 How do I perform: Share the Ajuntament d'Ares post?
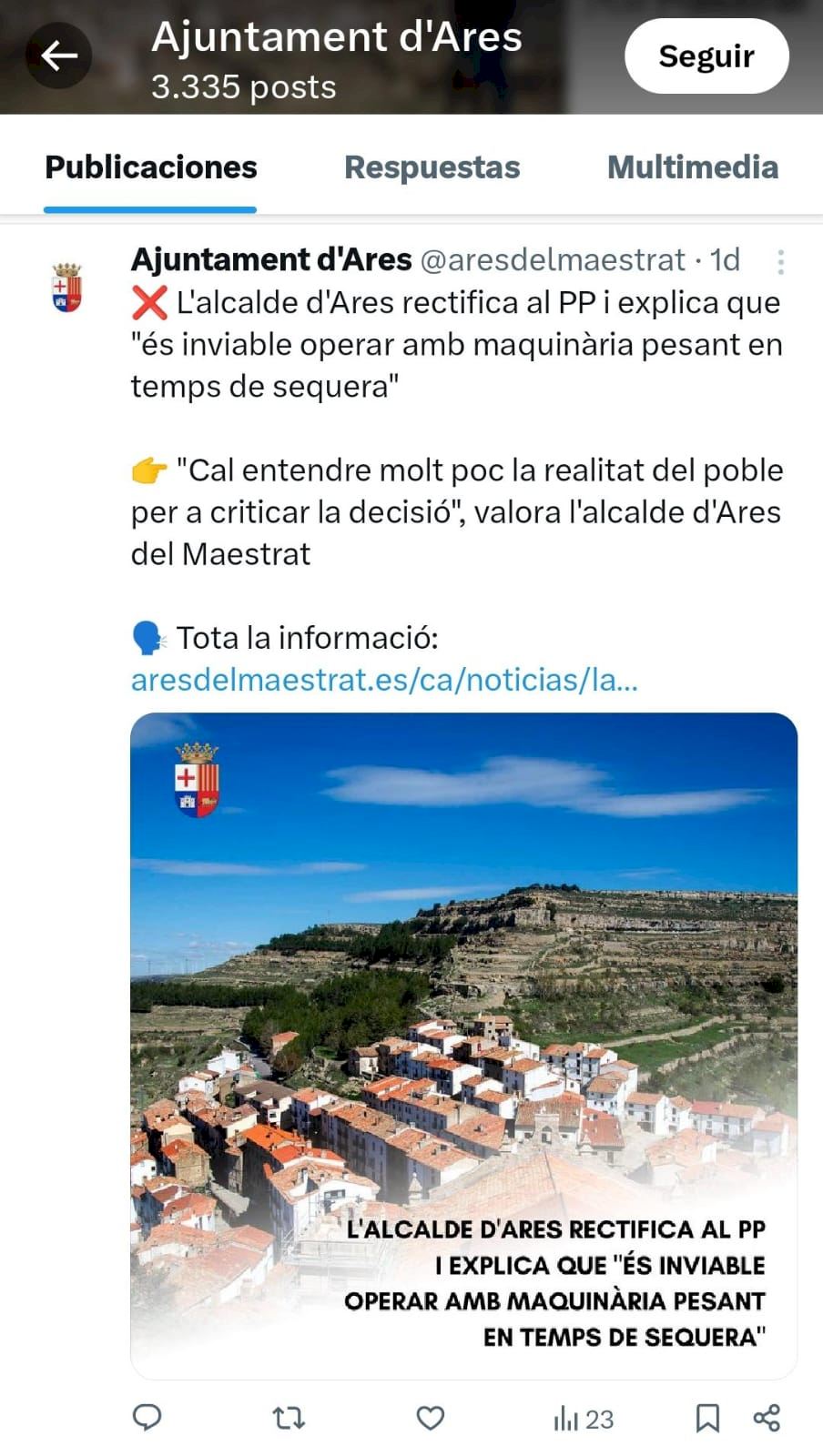tap(767, 1418)
